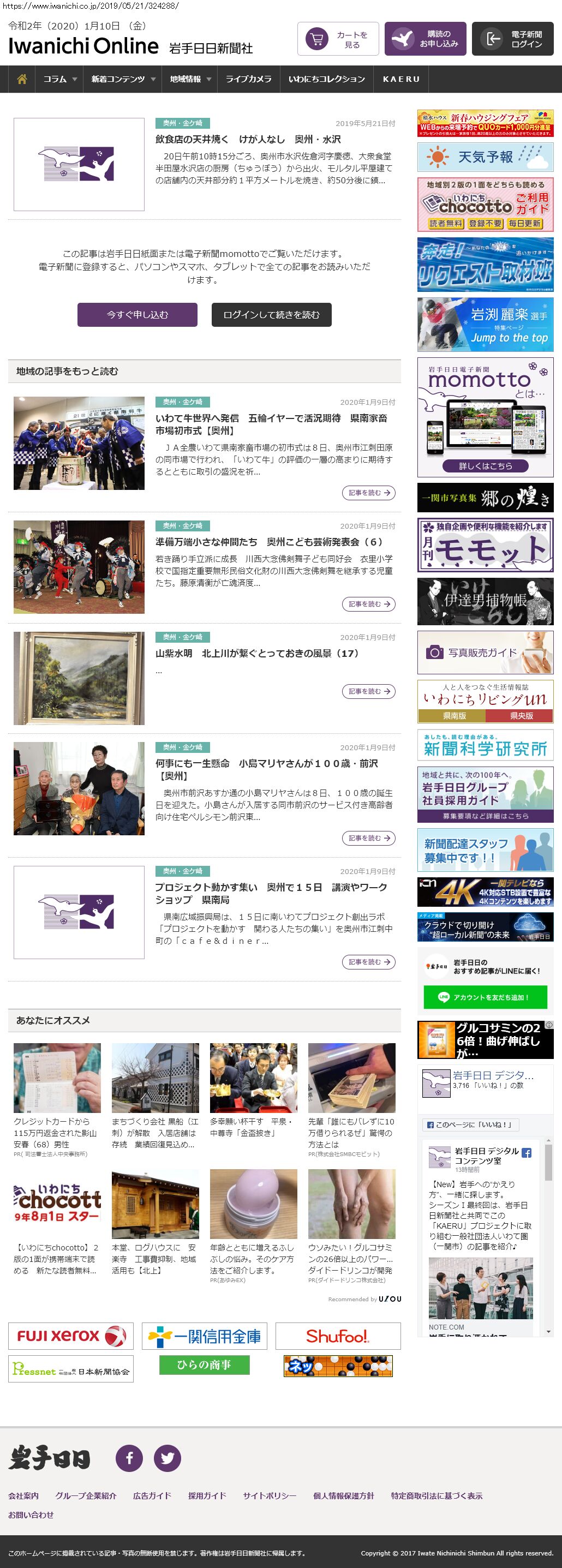Visit the Facebook page via footer icon
This screenshot has width=562, height=1568.
[x=129, y=1458]
